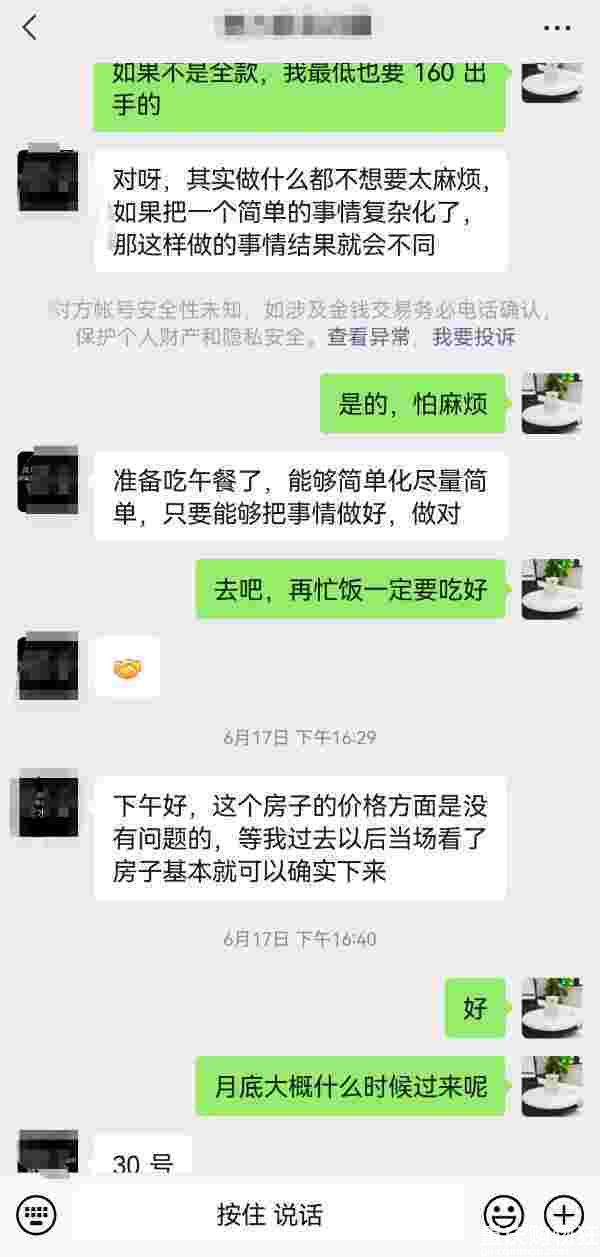Open the chat overflow menu
The height and width of the screenshot is (1257, 600).
click(557, 28)
